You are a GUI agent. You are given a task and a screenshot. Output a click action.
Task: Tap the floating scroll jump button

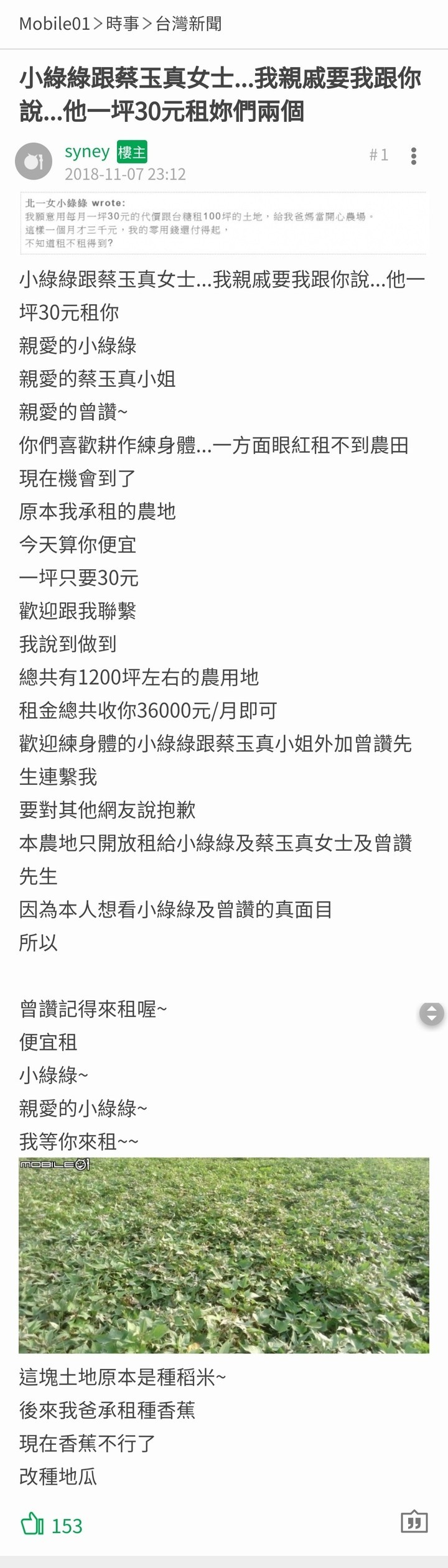pos(432,1014)
